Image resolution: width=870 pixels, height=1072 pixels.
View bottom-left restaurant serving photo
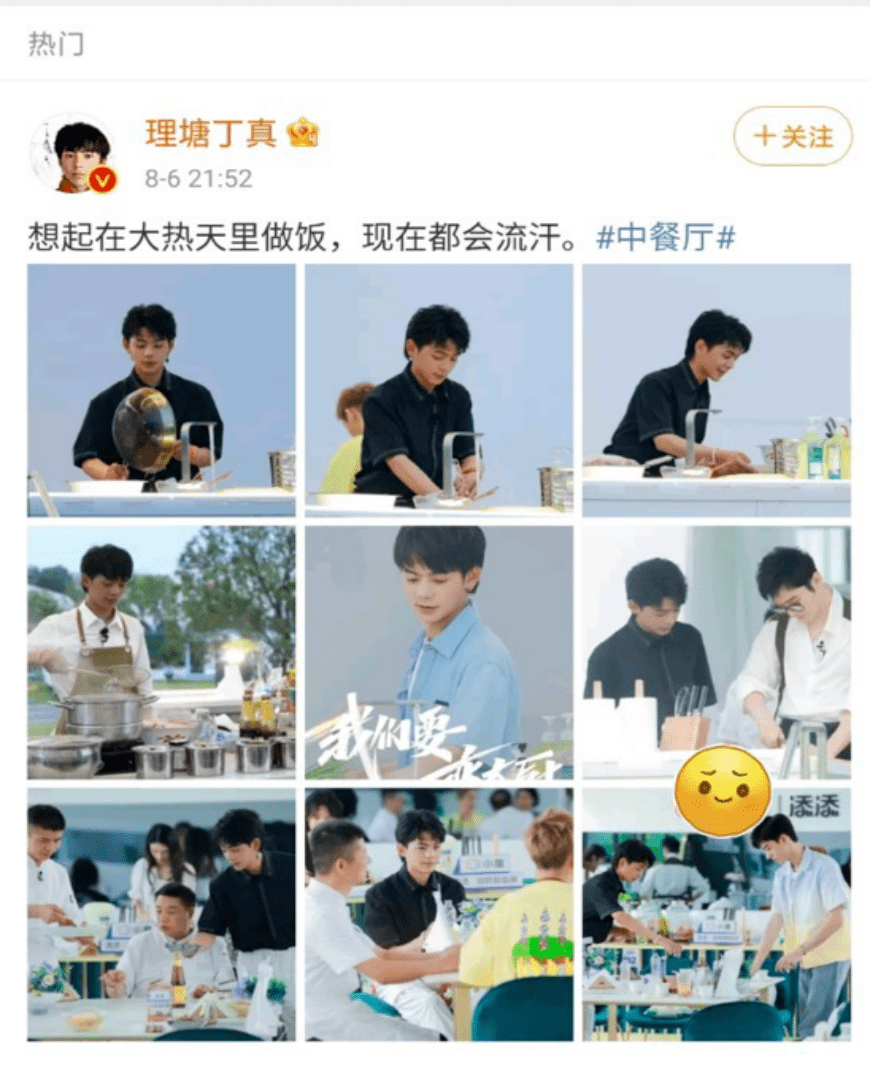[x=162, y=914]
